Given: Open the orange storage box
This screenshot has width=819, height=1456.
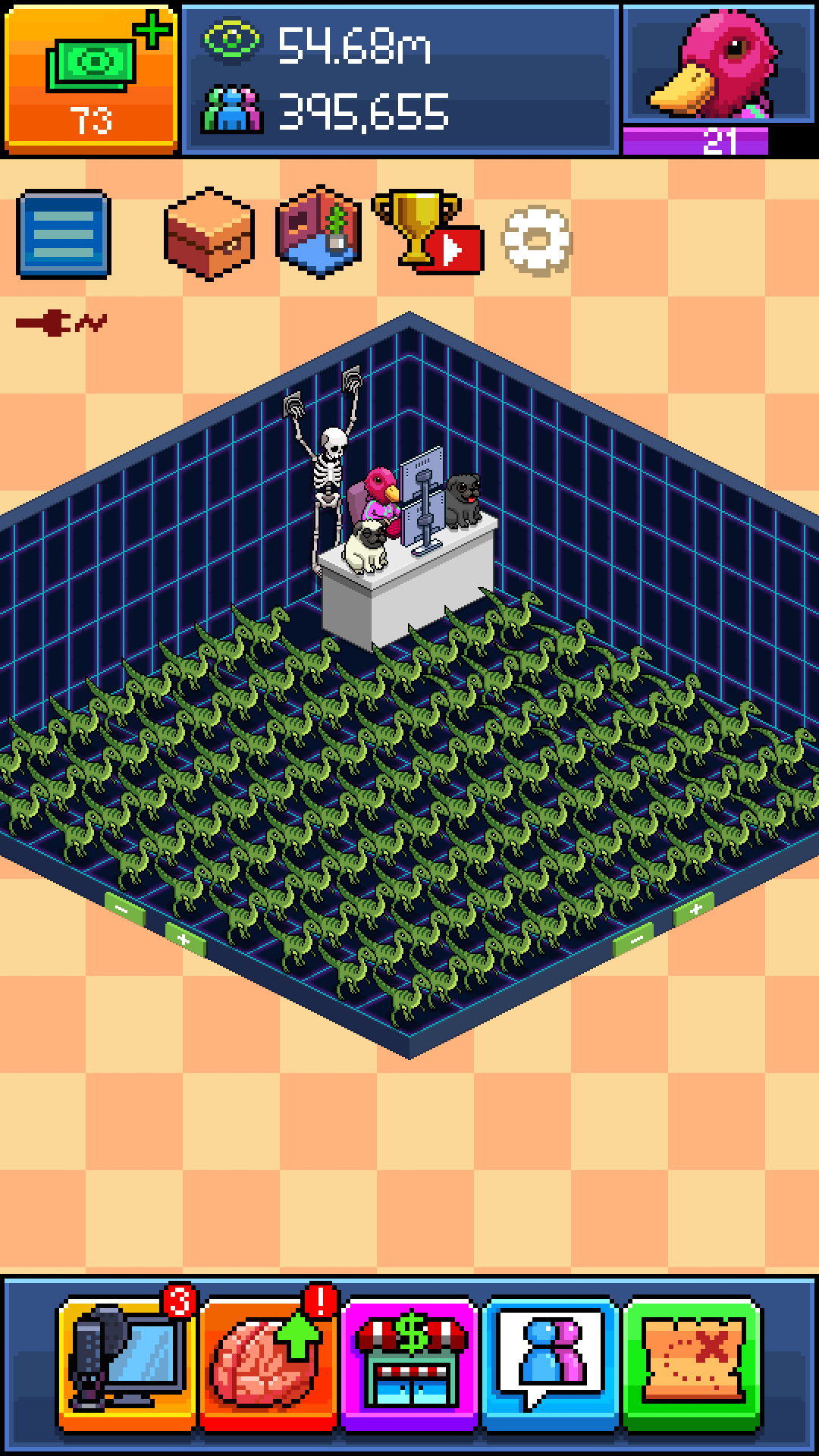Looking at the screenshot, I should [209, 234].
